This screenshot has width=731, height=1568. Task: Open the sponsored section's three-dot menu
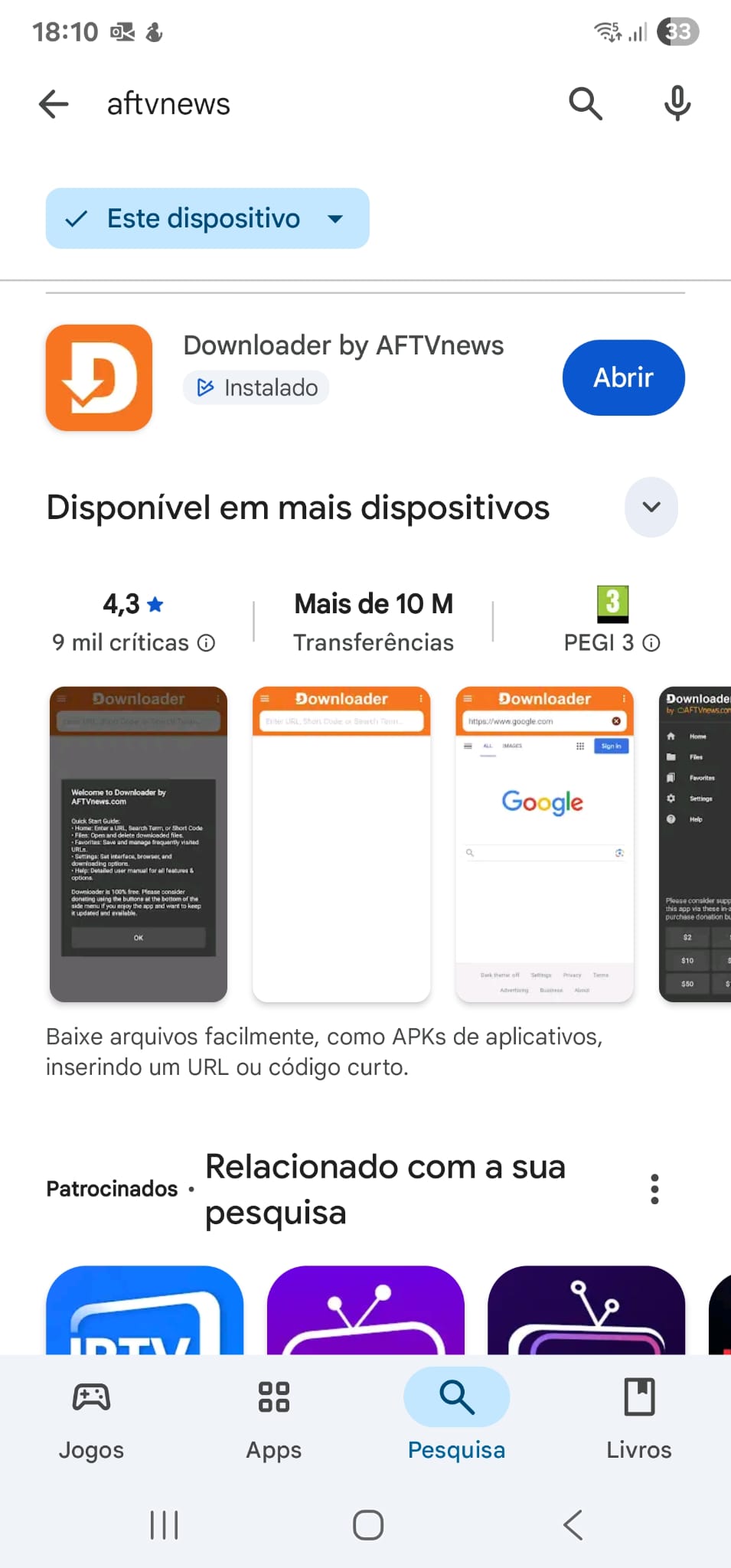click(x=654, y=1189)
